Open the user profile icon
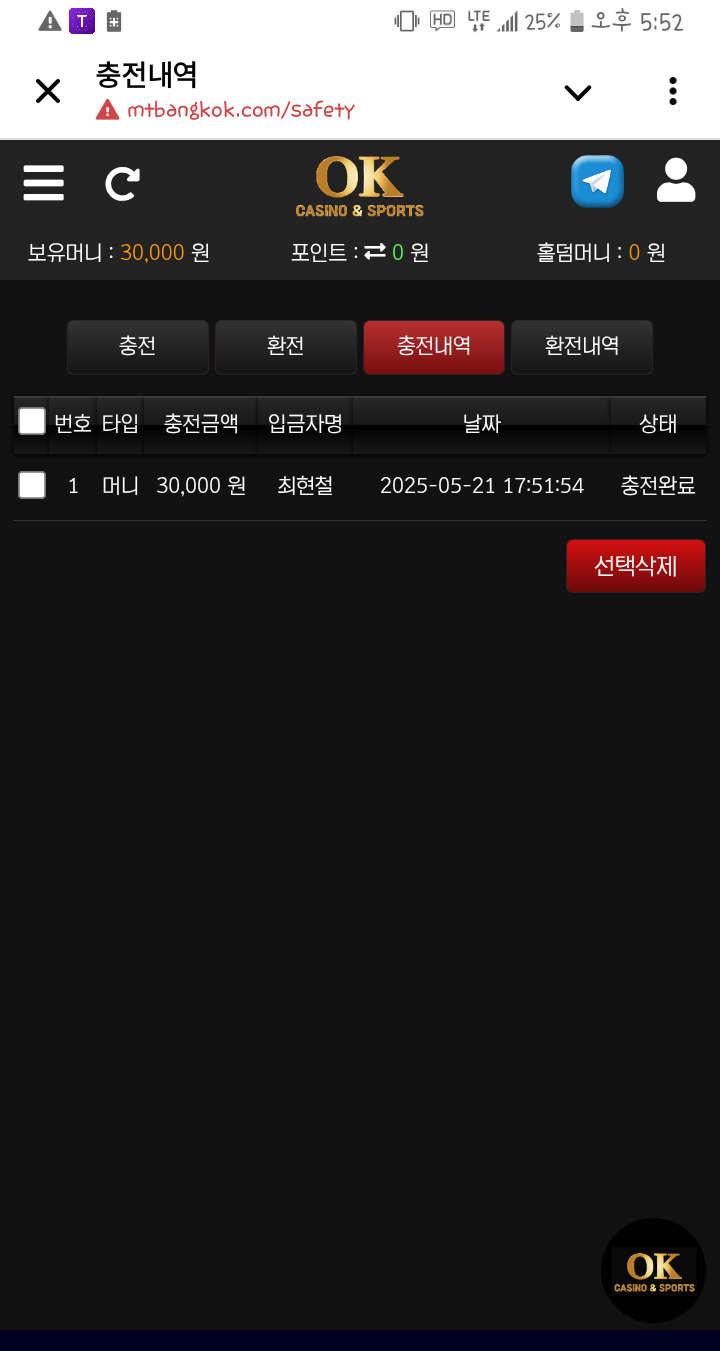The width and height of the screenshot is (720, 1351). tap(676, 181)
